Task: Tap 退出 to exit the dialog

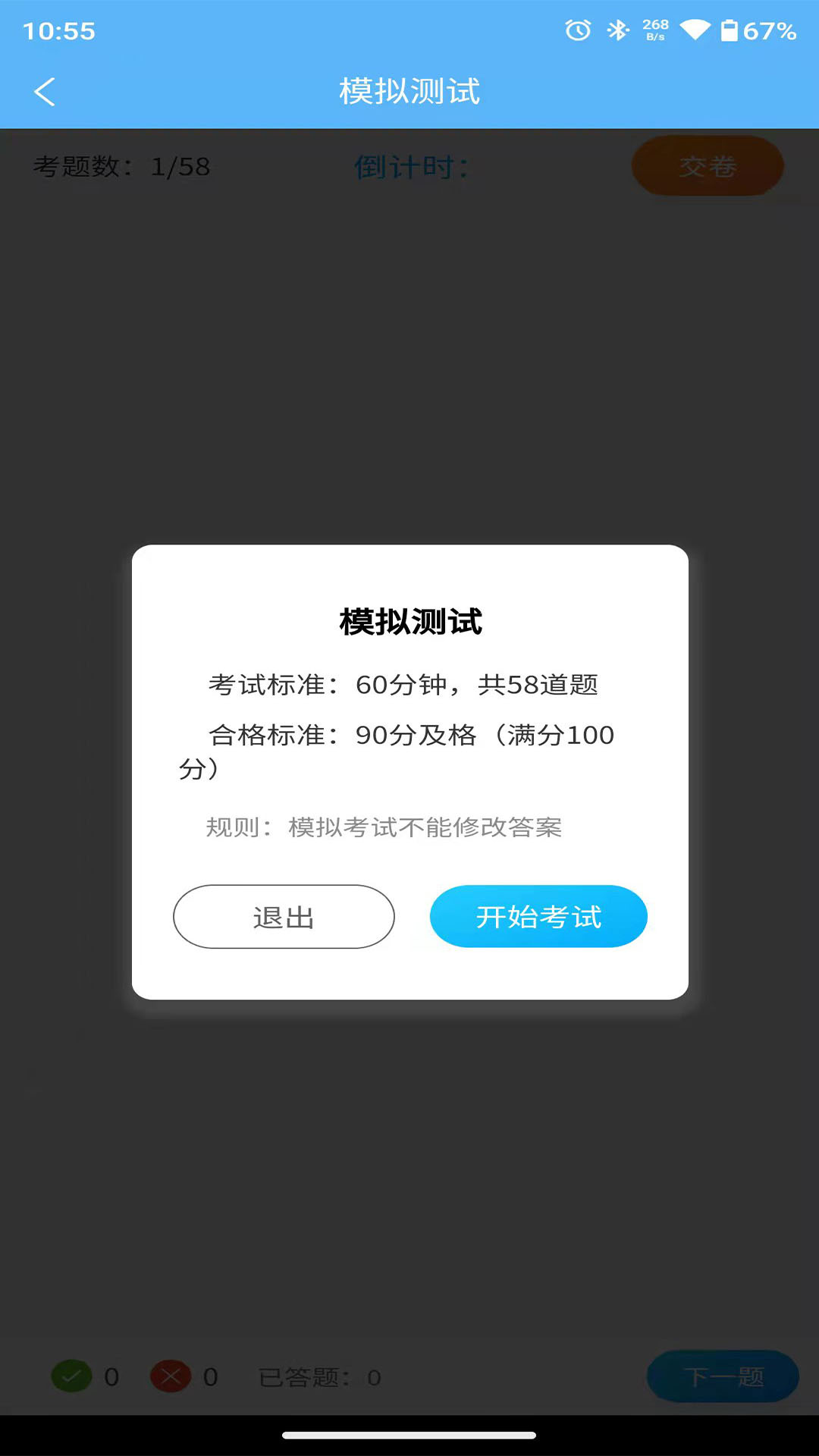Action: point(284,916)
